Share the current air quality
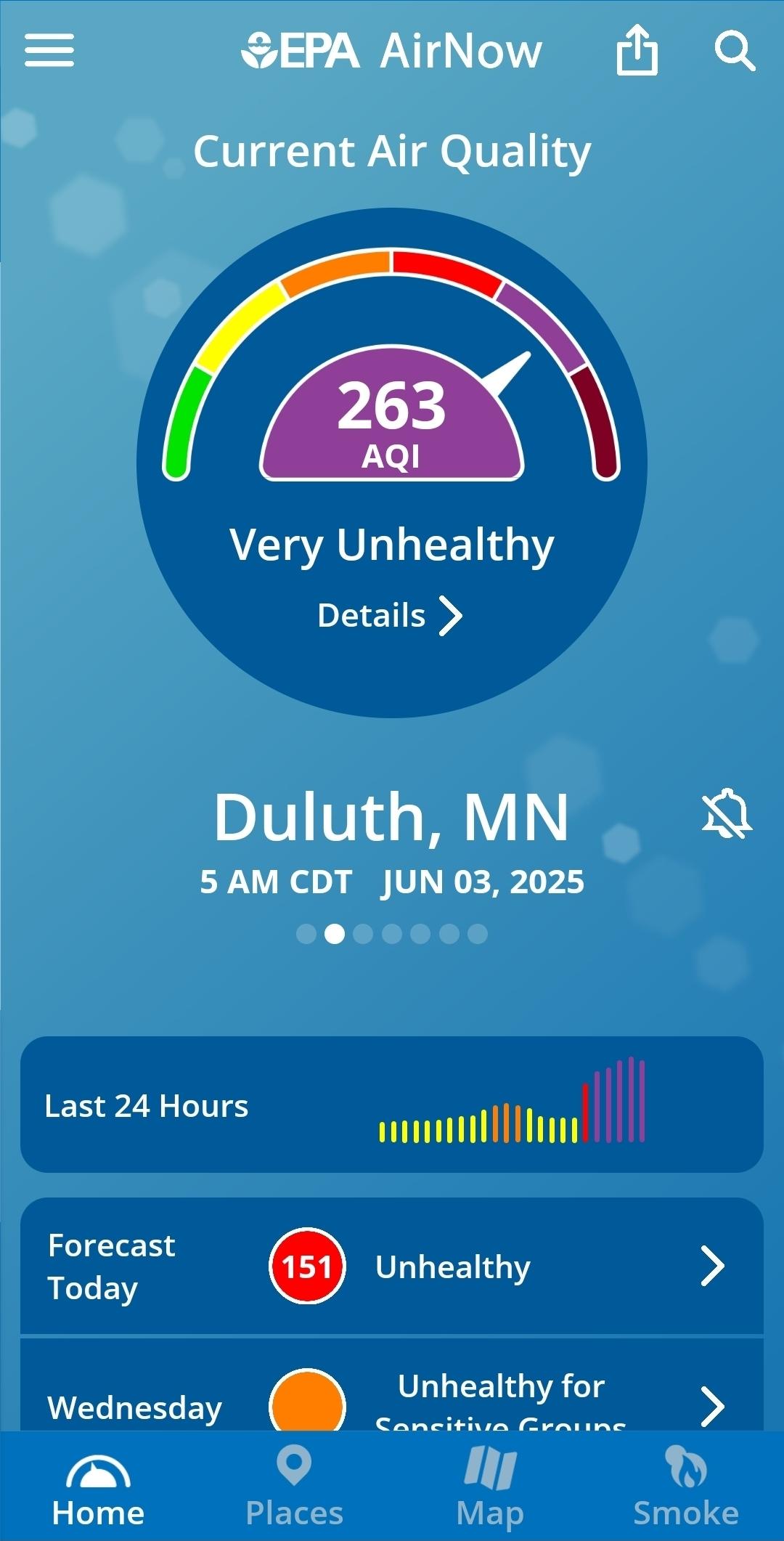 point(637,50)
